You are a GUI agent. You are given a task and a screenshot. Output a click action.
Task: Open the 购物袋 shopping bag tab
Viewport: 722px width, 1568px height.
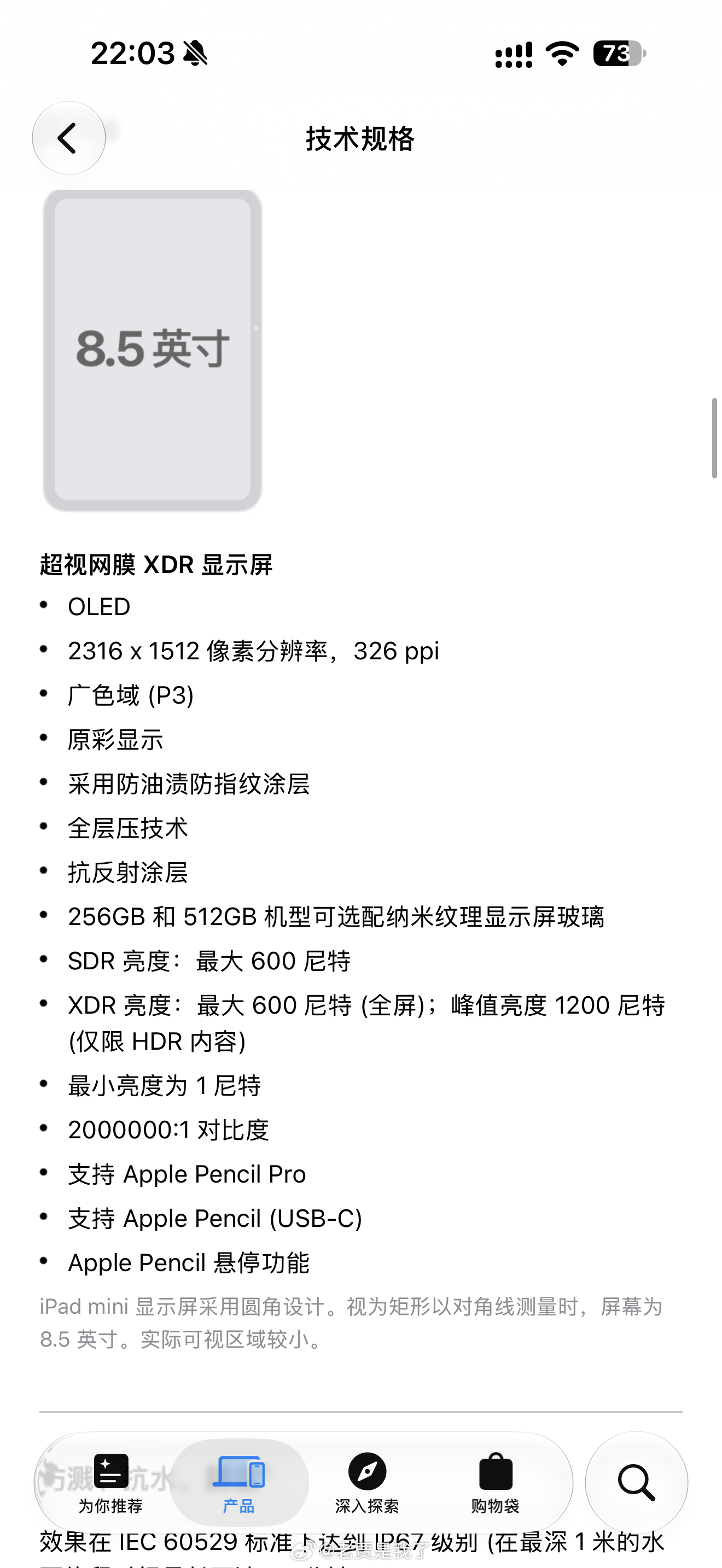tap(496, 1483)
